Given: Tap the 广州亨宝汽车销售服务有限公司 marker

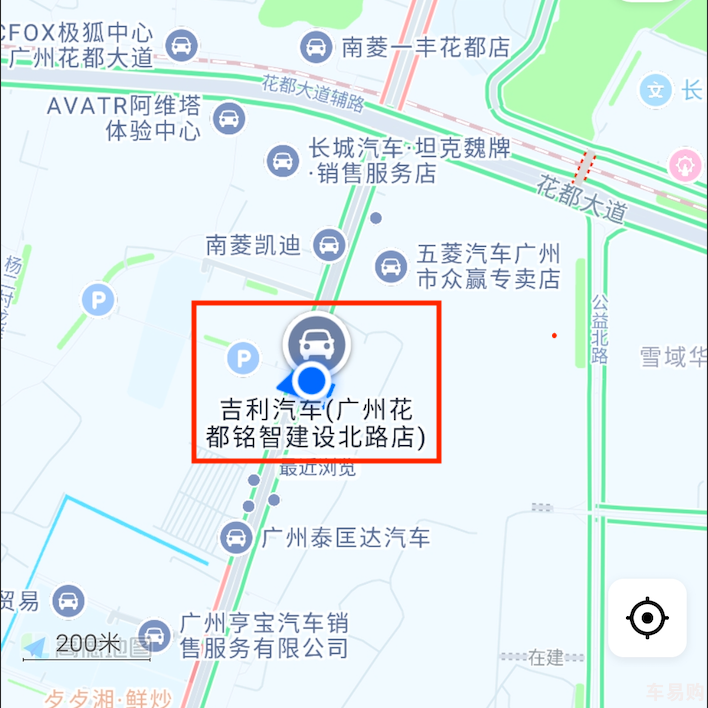Looking at the screenshot, I should pyautogui.click(x=154, y=634).
